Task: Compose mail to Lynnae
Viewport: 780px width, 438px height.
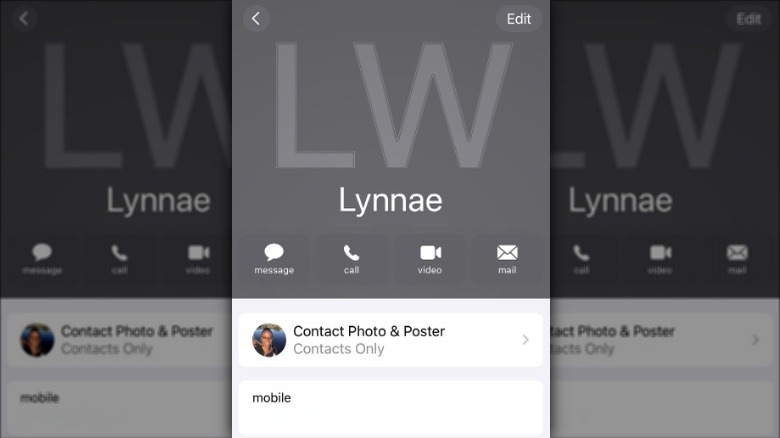Action: pos(507,258)
